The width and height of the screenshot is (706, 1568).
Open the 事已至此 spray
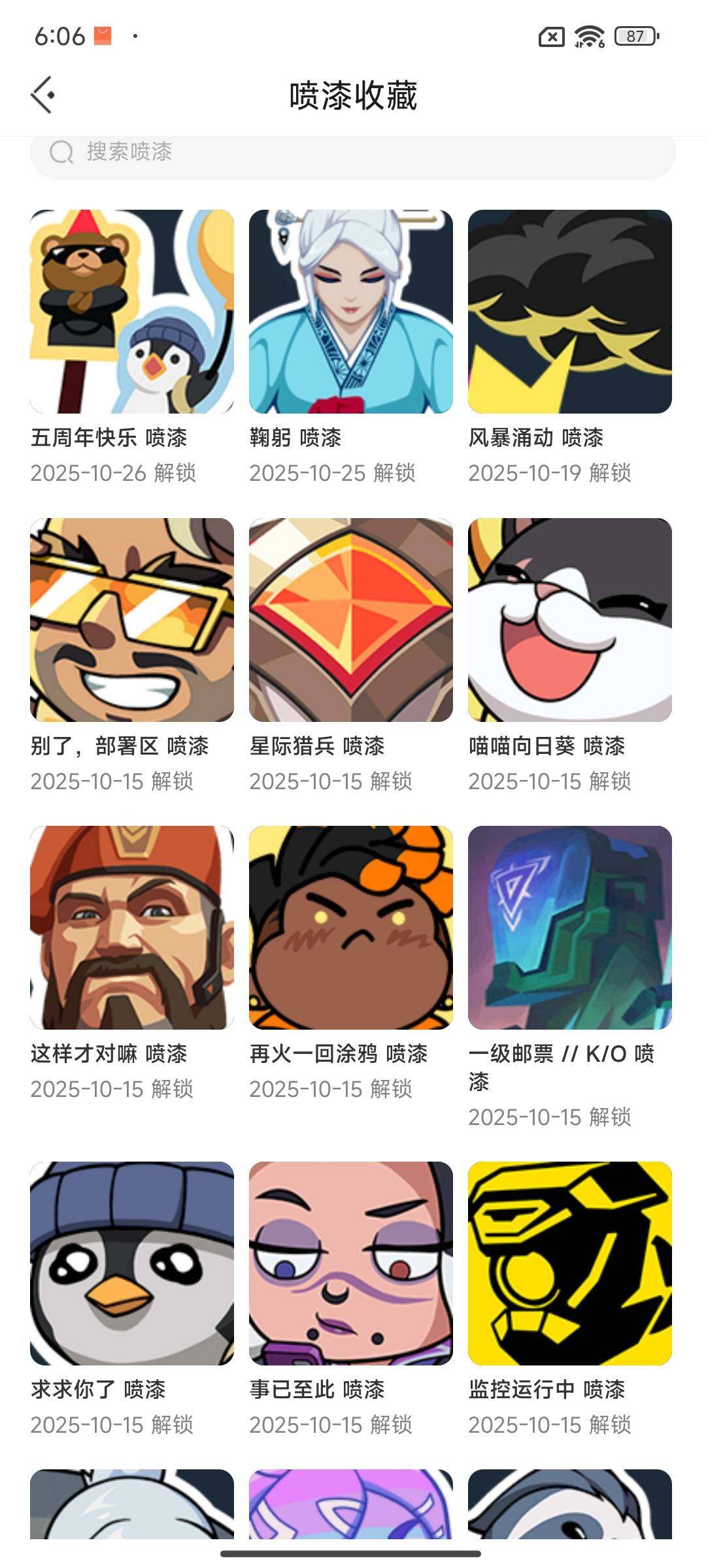coord(351,1263)
